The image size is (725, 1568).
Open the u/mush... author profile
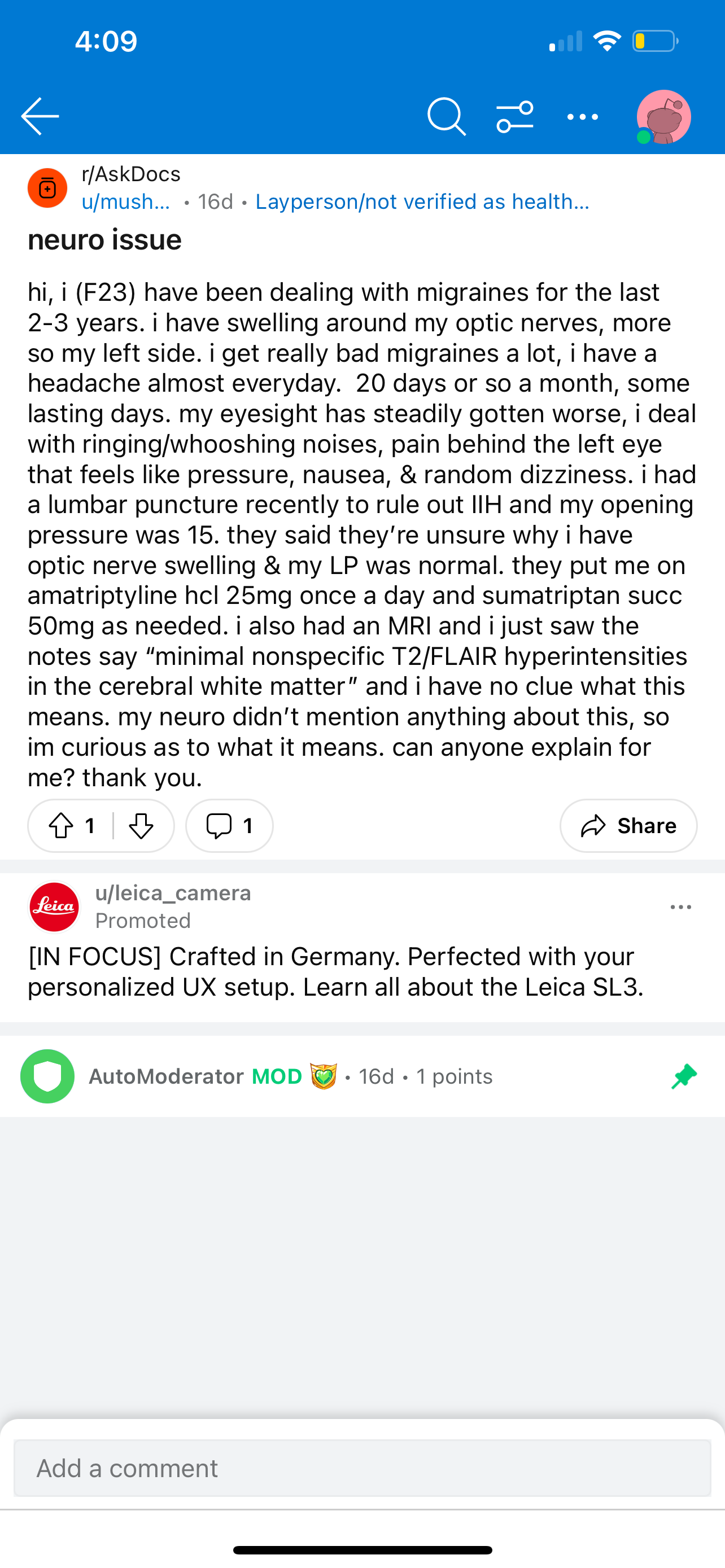(126, 202)
